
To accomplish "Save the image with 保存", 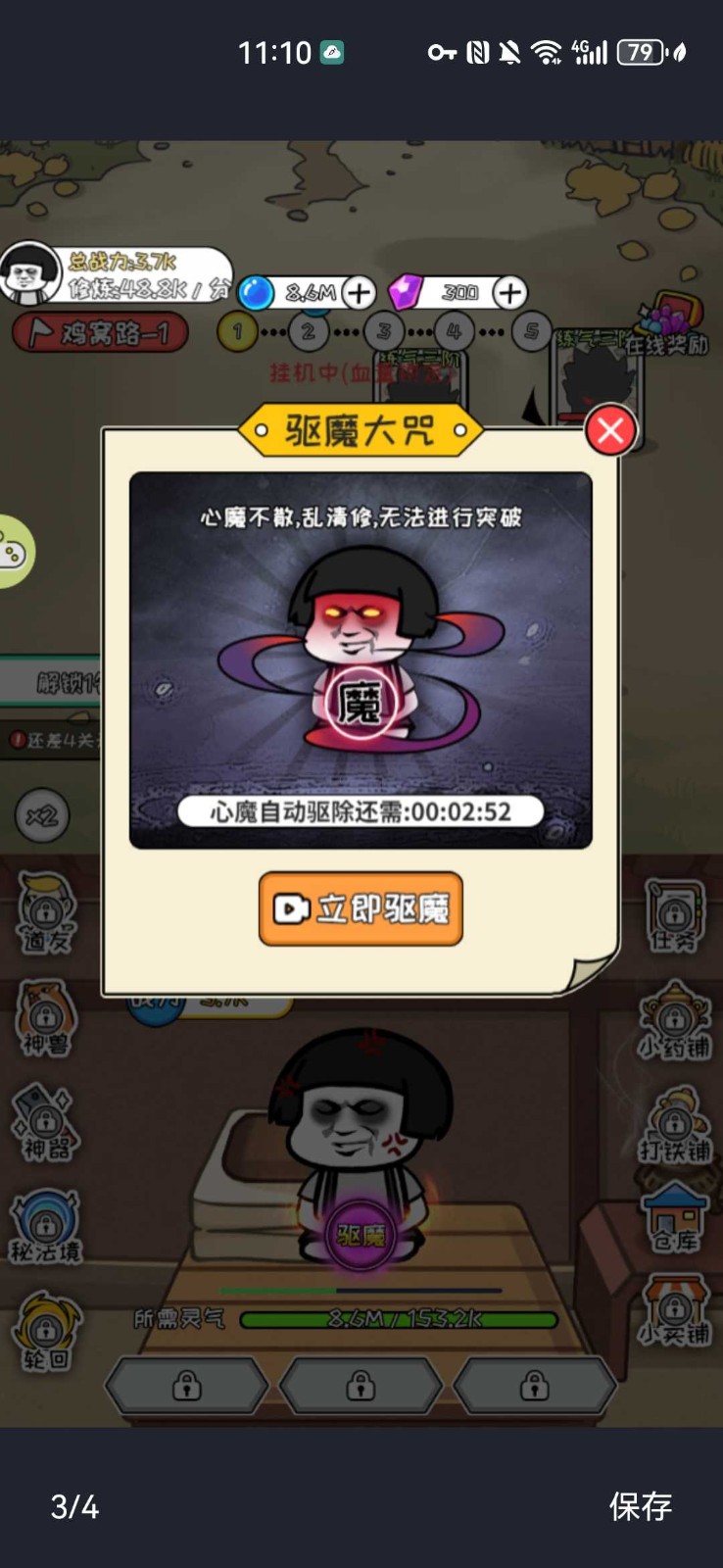I will [x=641, y=1506].
